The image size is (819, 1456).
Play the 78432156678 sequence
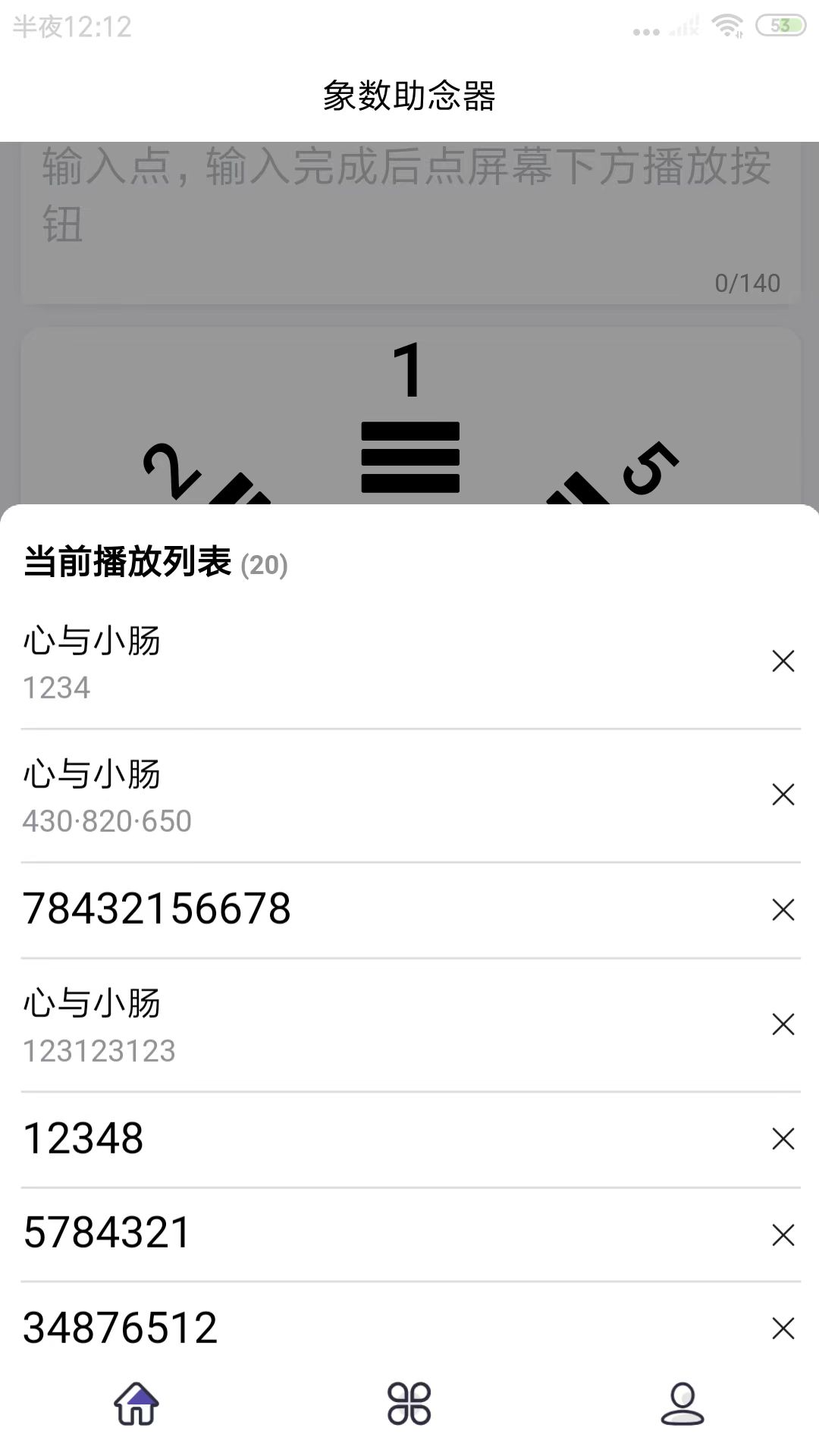(x=303, y=909)
